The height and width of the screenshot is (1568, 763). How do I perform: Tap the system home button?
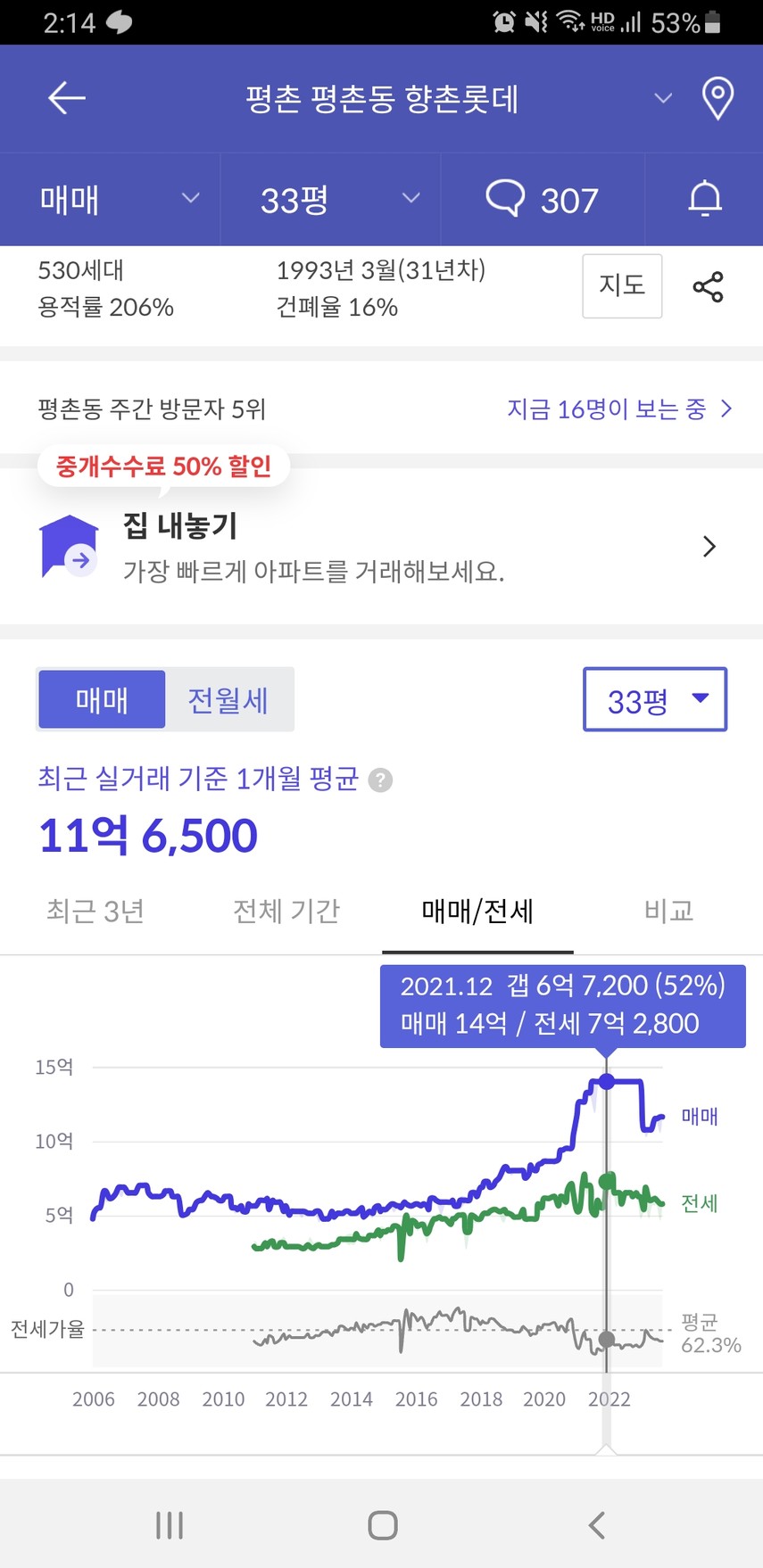[x=383, y=1525]
